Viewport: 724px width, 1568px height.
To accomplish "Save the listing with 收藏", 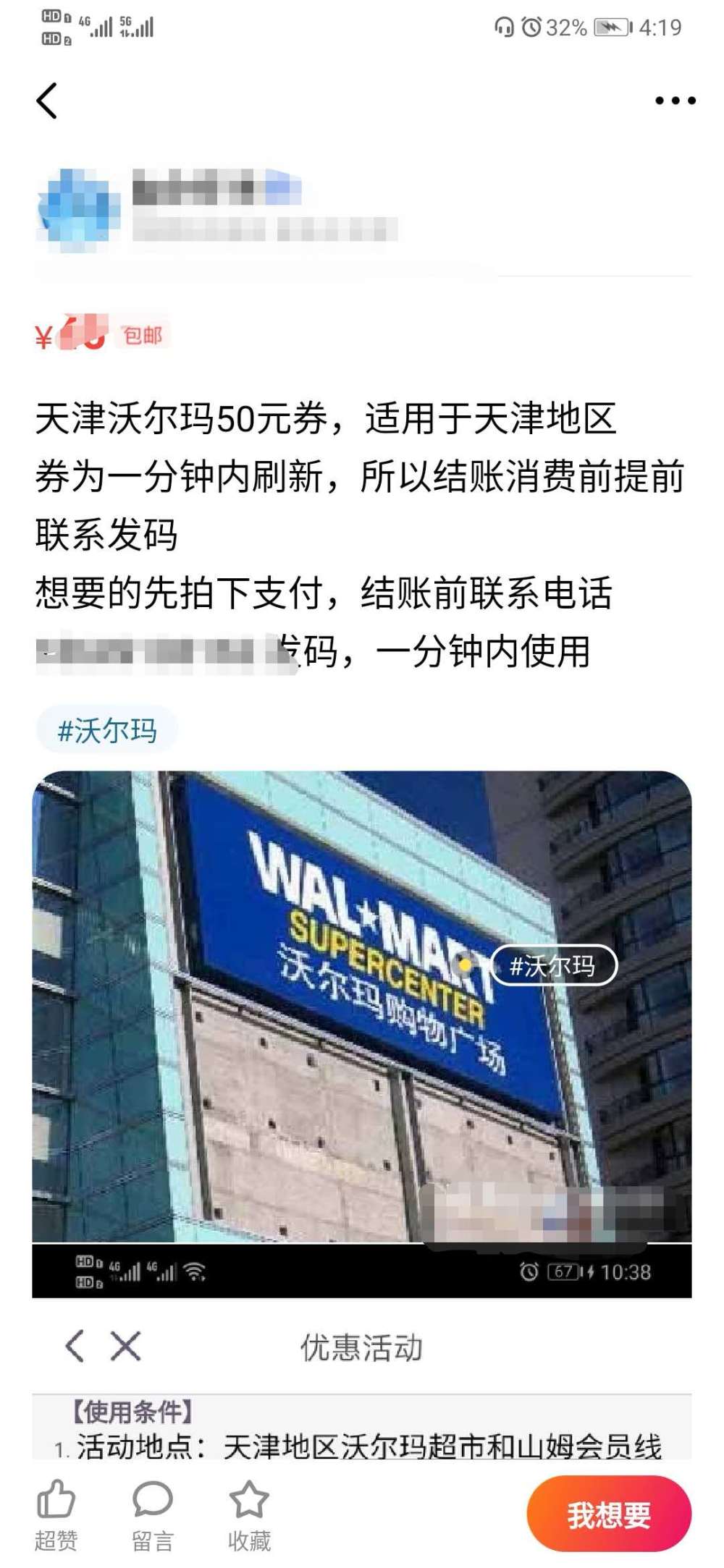I will coord(249,1513).
